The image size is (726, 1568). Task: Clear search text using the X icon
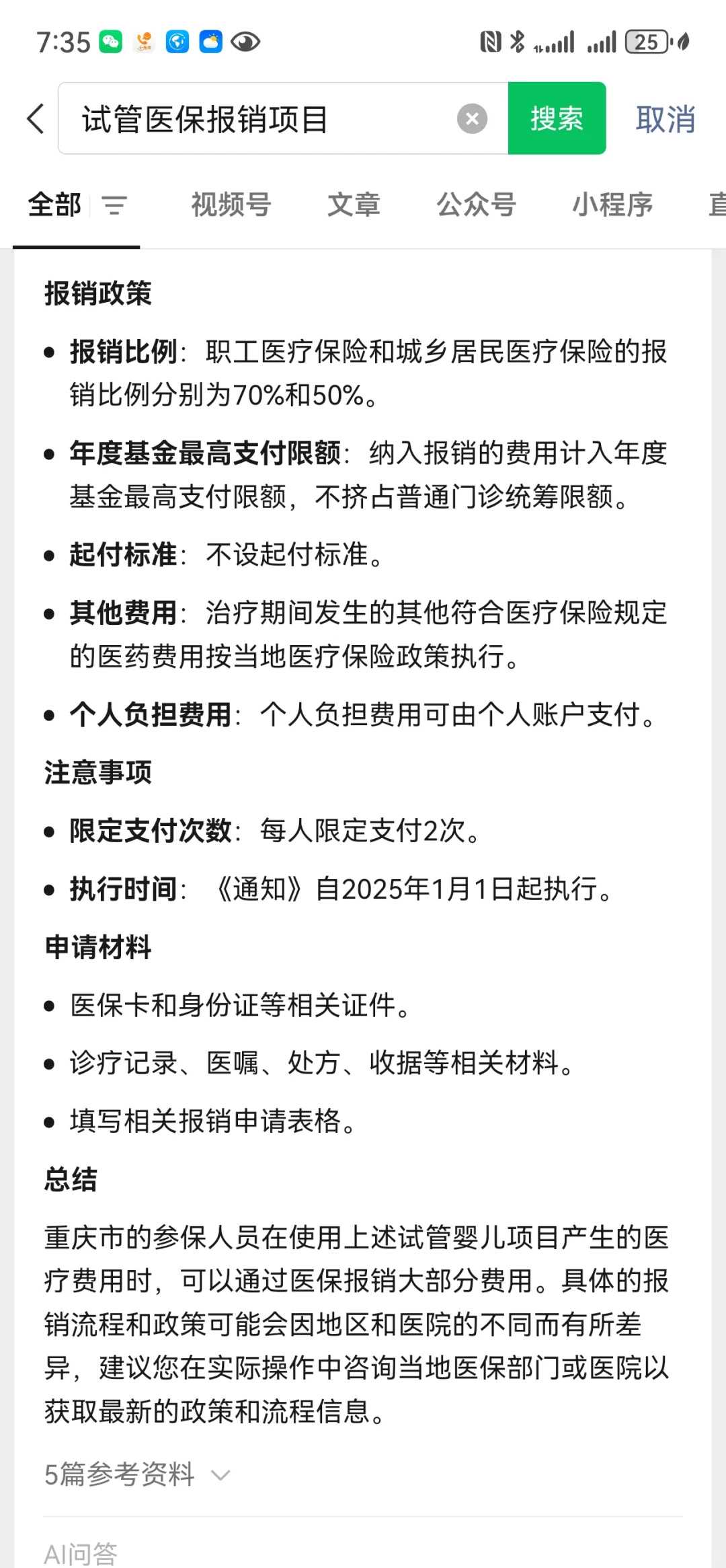coord(471,118)
